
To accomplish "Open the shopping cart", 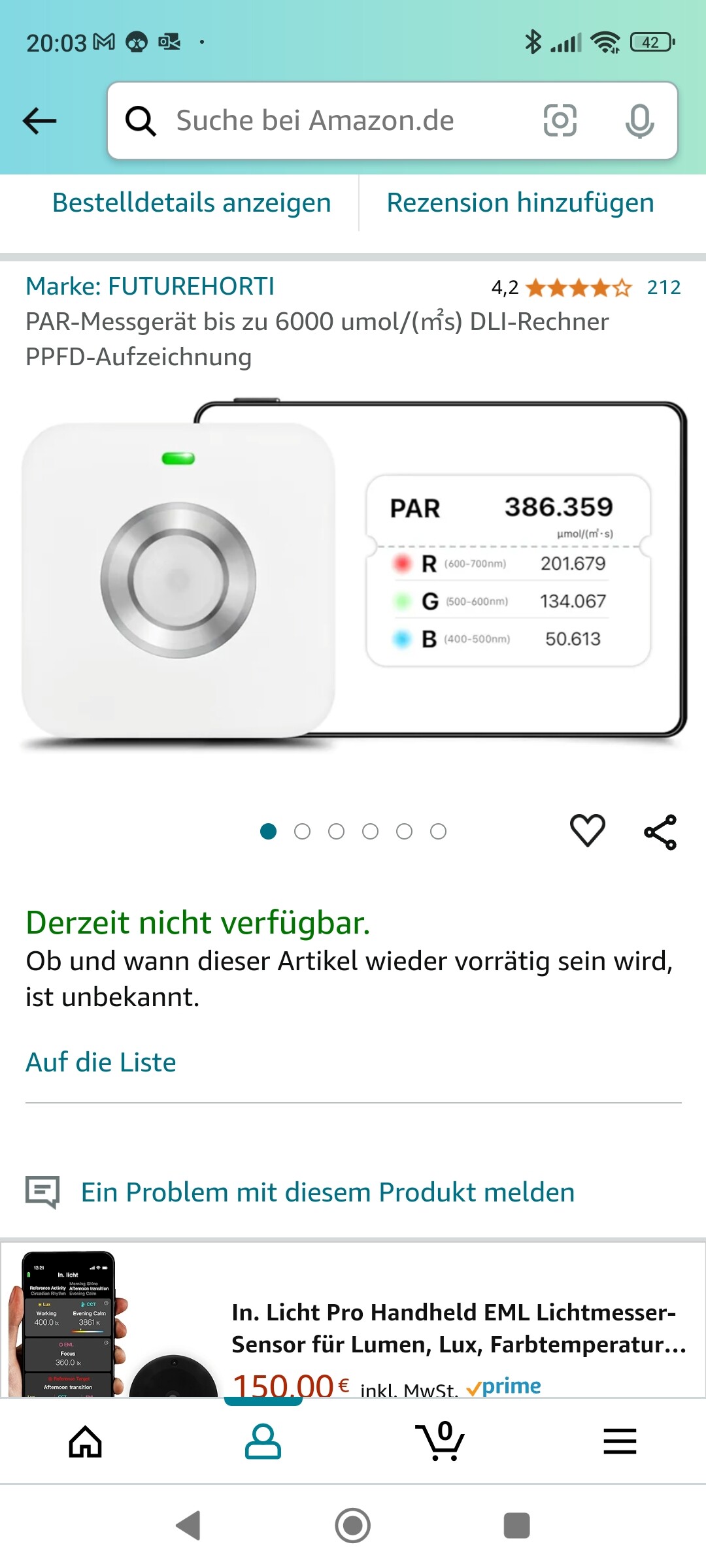I will coord(440,1441).
